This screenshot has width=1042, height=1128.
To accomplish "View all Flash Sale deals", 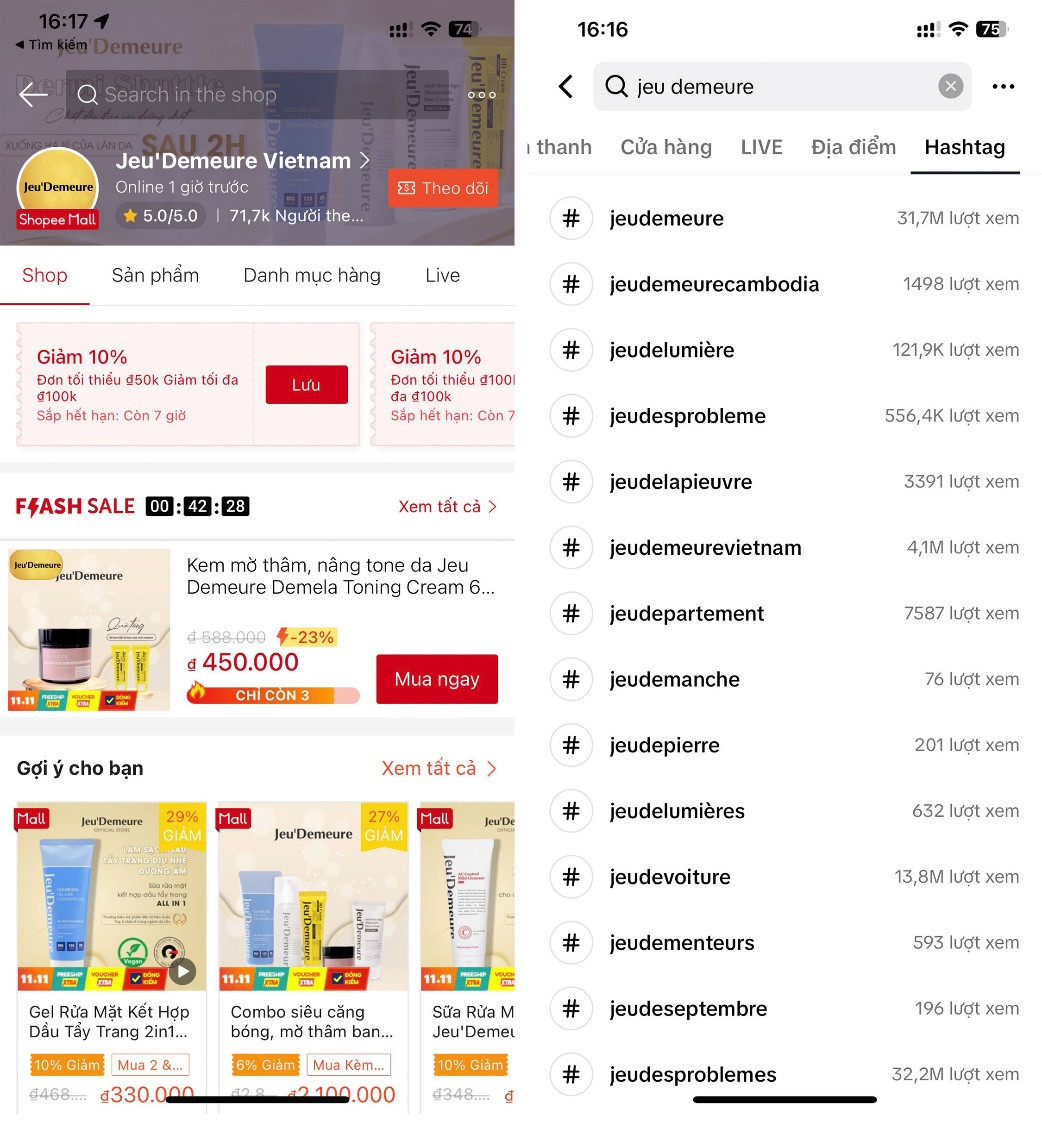I will pos(447,507).
